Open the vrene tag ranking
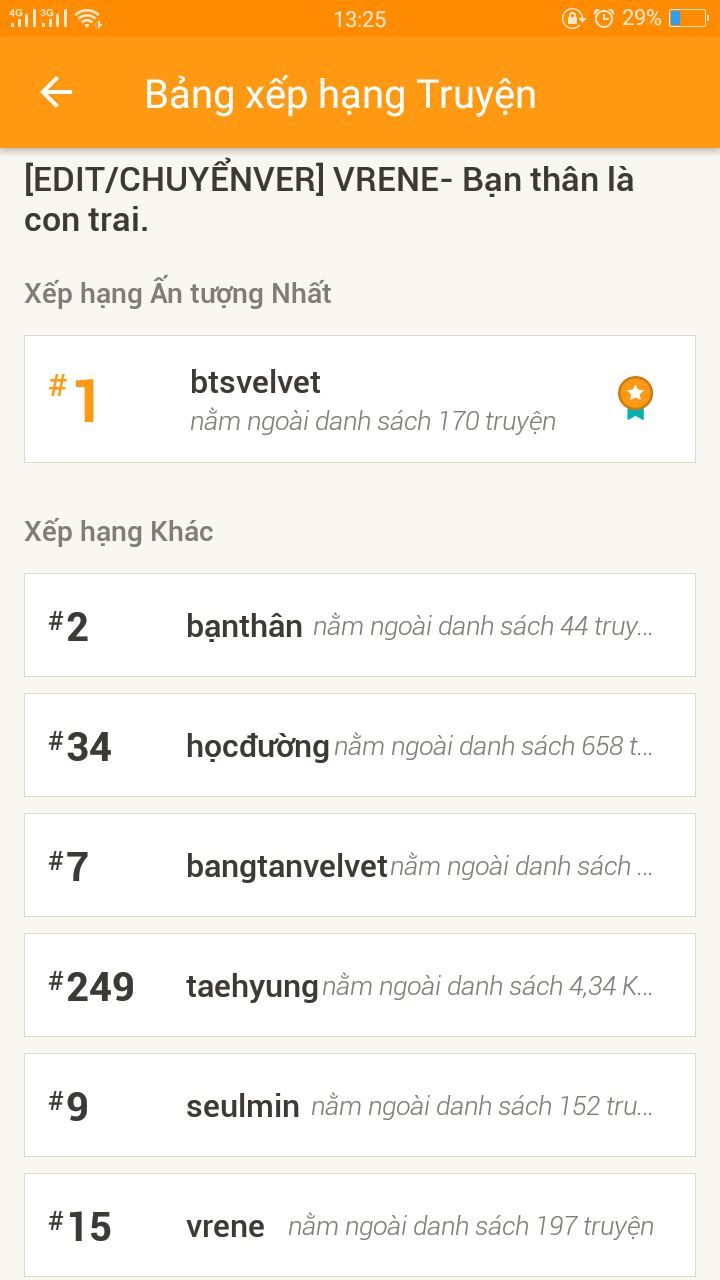Screen dimensions: 720x1280 [x=359, y=1226]
